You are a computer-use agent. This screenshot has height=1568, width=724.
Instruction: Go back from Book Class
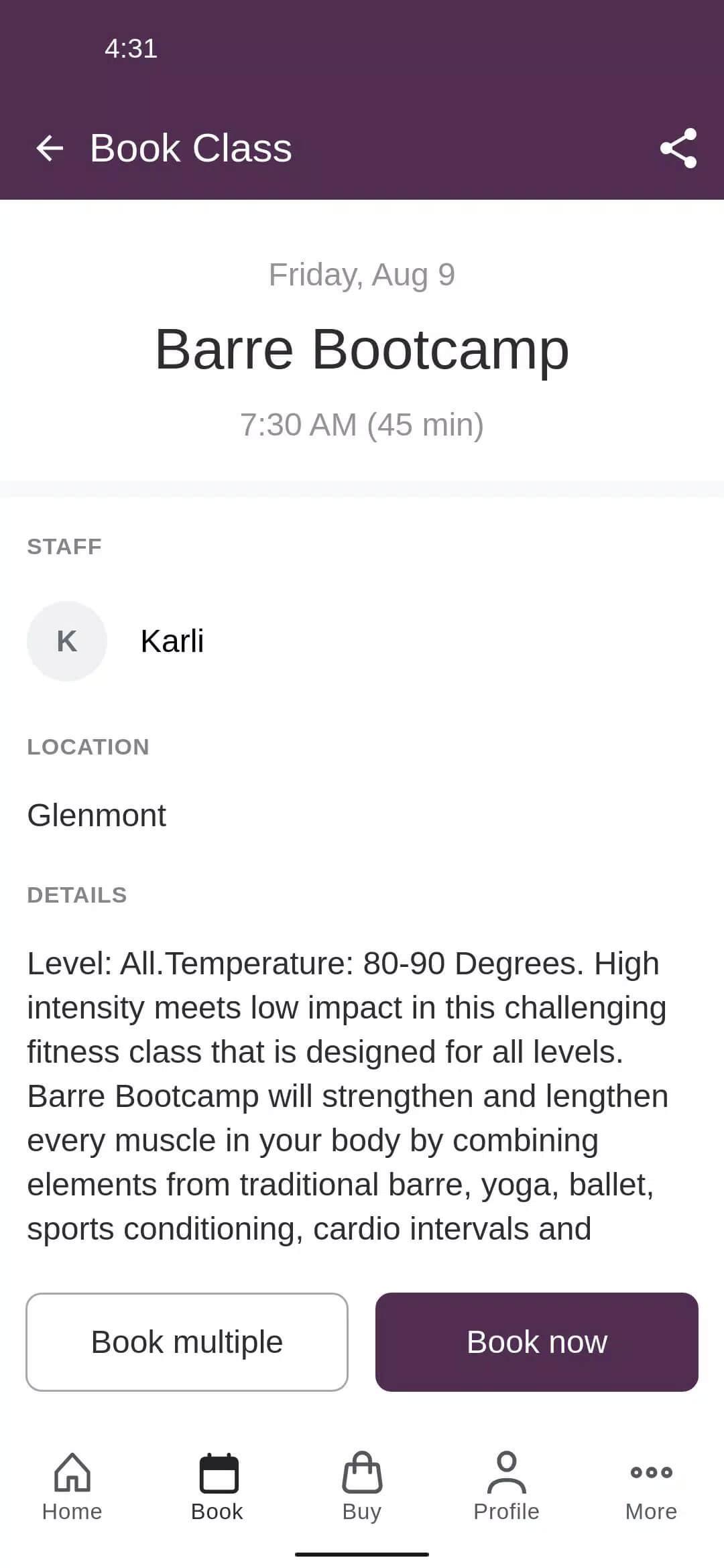(50, 148)
